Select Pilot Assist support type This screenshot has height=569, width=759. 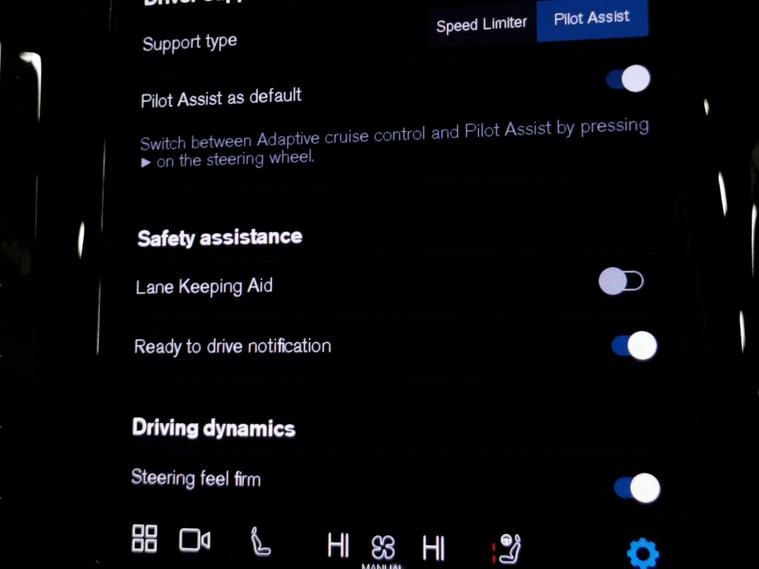pyautogui.click(x=591, y=19)
